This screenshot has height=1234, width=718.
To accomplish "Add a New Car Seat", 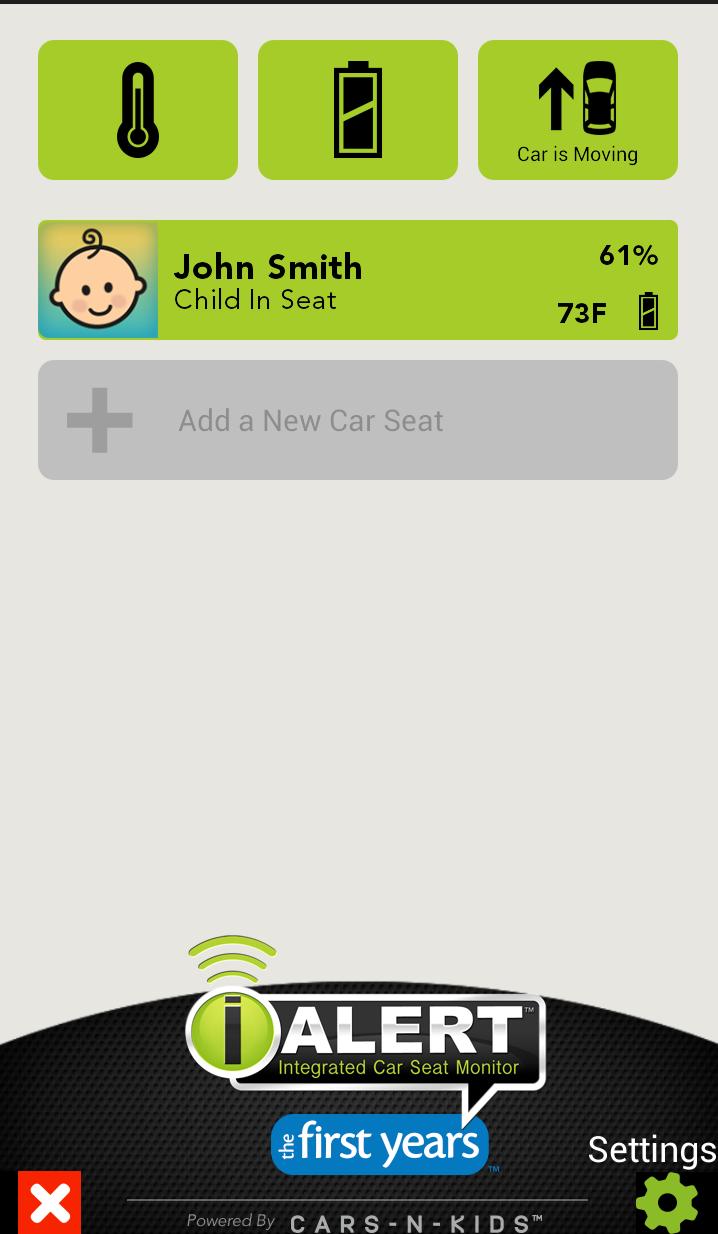I will pyautogui.click(x=358, y=420).
